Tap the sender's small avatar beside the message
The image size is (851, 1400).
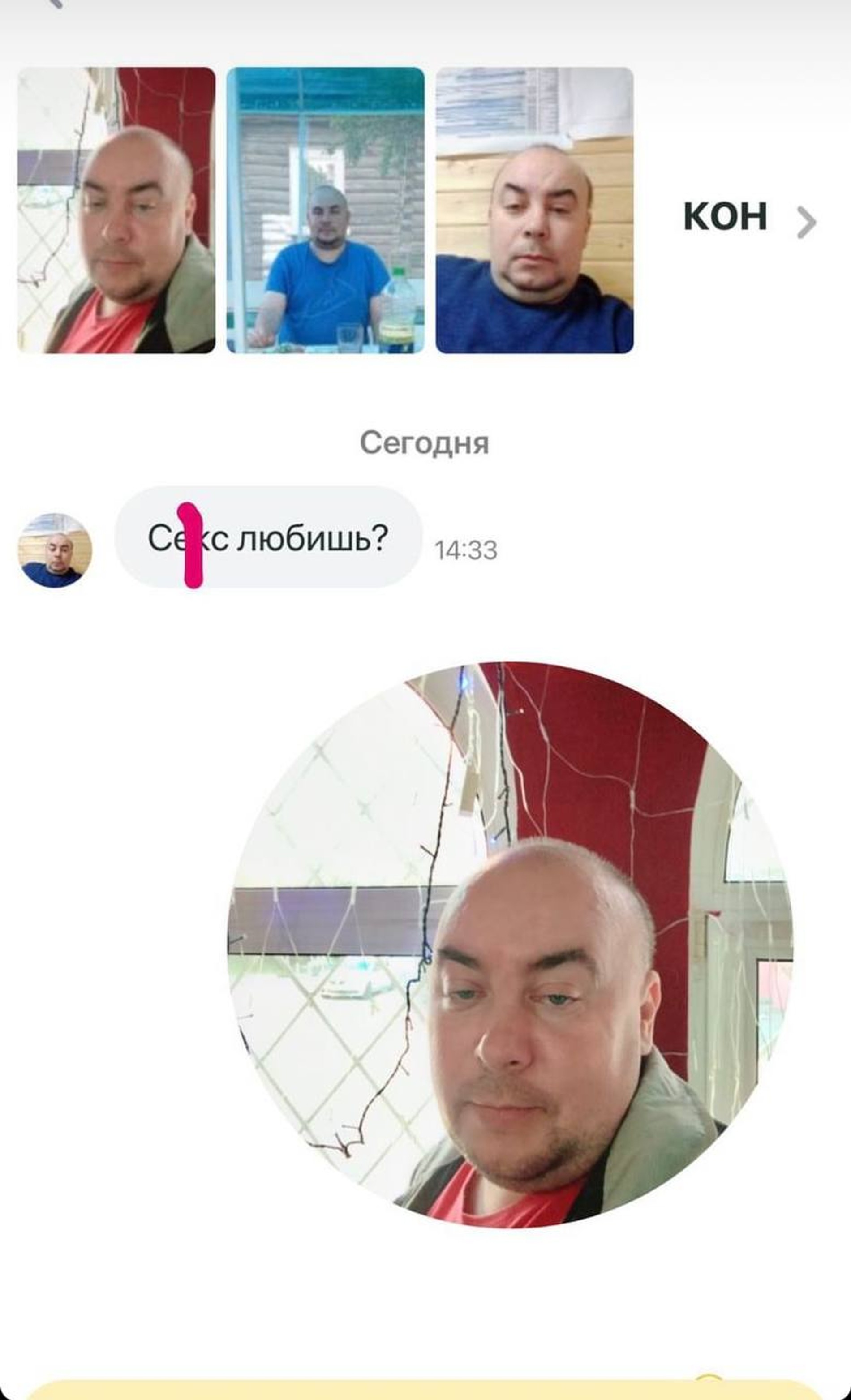pyautogui.click(x=55, y=550)
